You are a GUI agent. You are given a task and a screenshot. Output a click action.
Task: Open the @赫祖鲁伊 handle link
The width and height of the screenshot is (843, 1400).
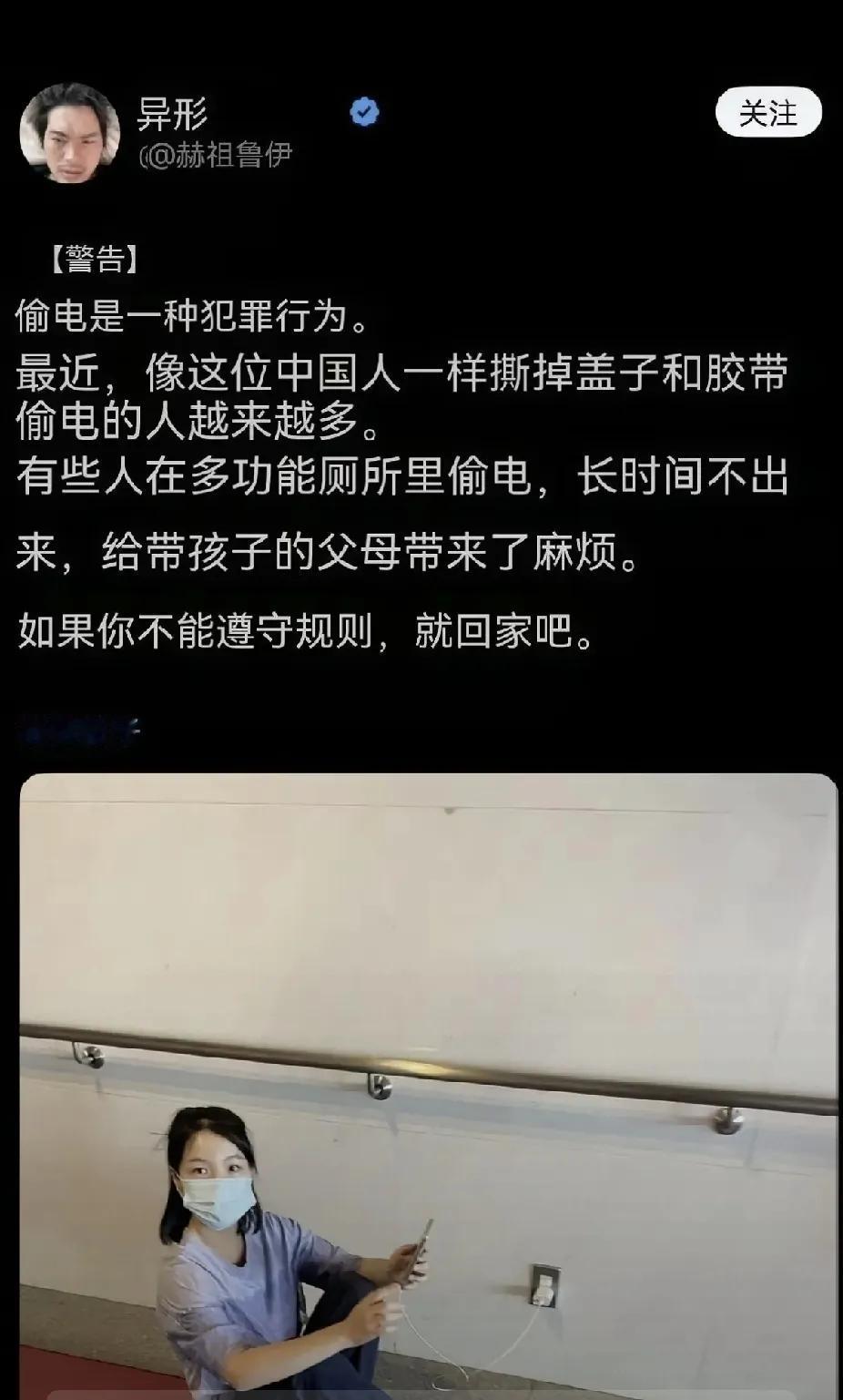pos(223,154)
